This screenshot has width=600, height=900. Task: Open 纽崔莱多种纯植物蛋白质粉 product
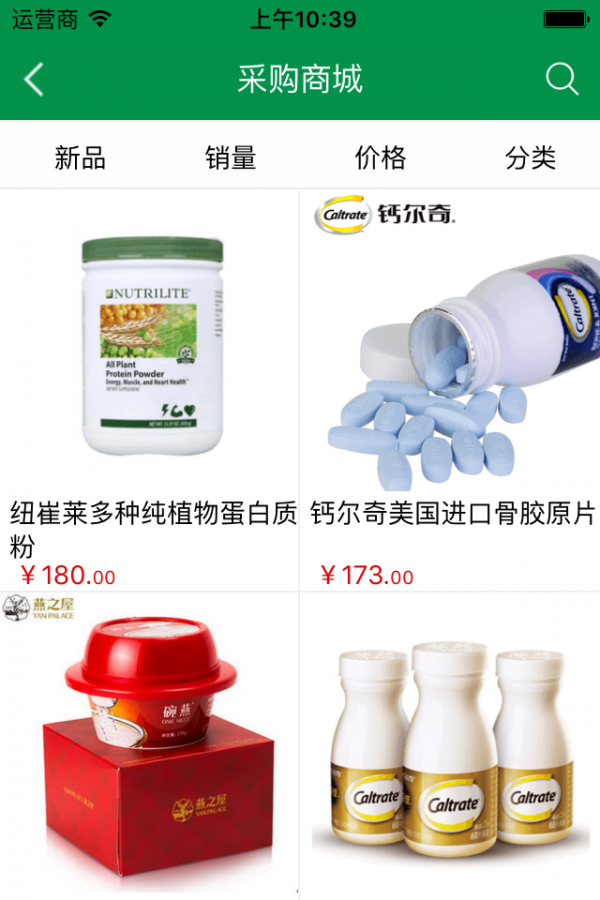click(150, 390)
